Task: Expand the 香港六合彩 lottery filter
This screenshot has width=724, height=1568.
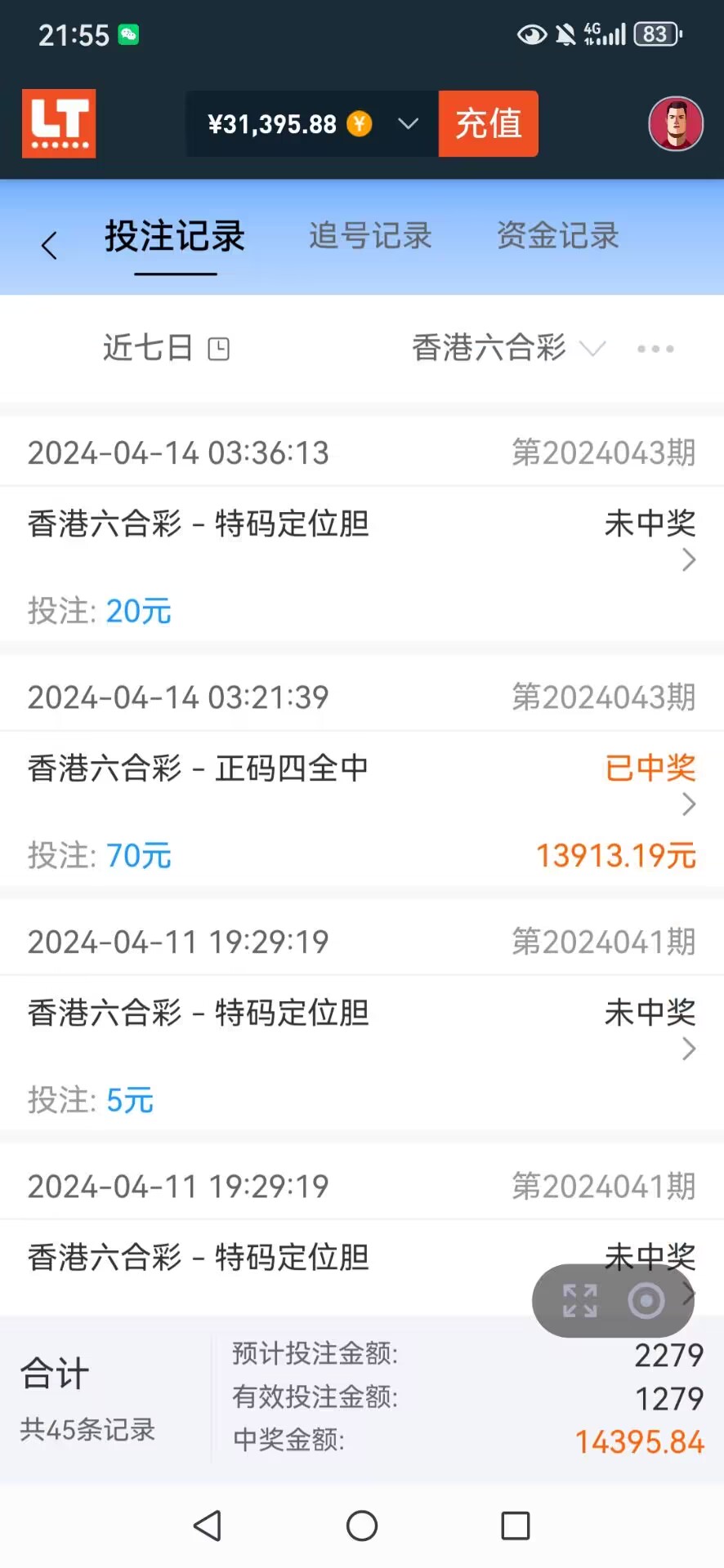Action: pos(507,348)
